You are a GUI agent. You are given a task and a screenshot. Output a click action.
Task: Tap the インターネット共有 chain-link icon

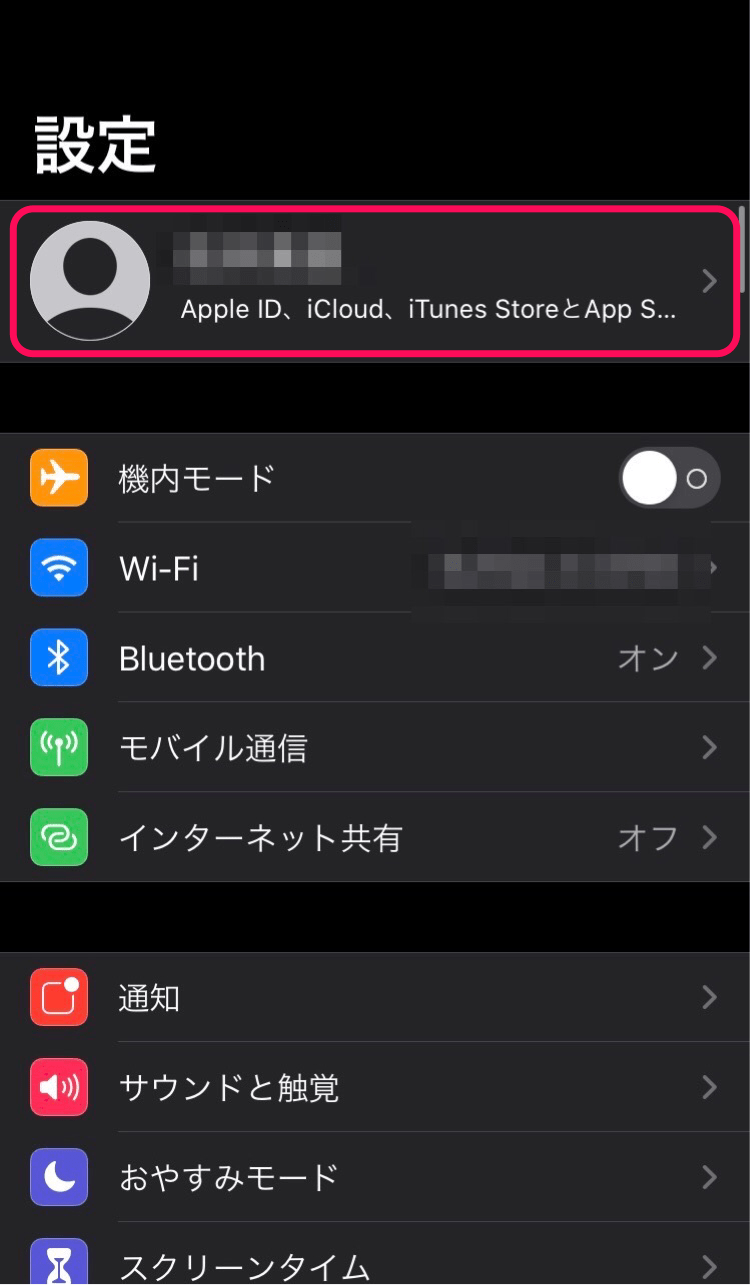tap(59, 838)
